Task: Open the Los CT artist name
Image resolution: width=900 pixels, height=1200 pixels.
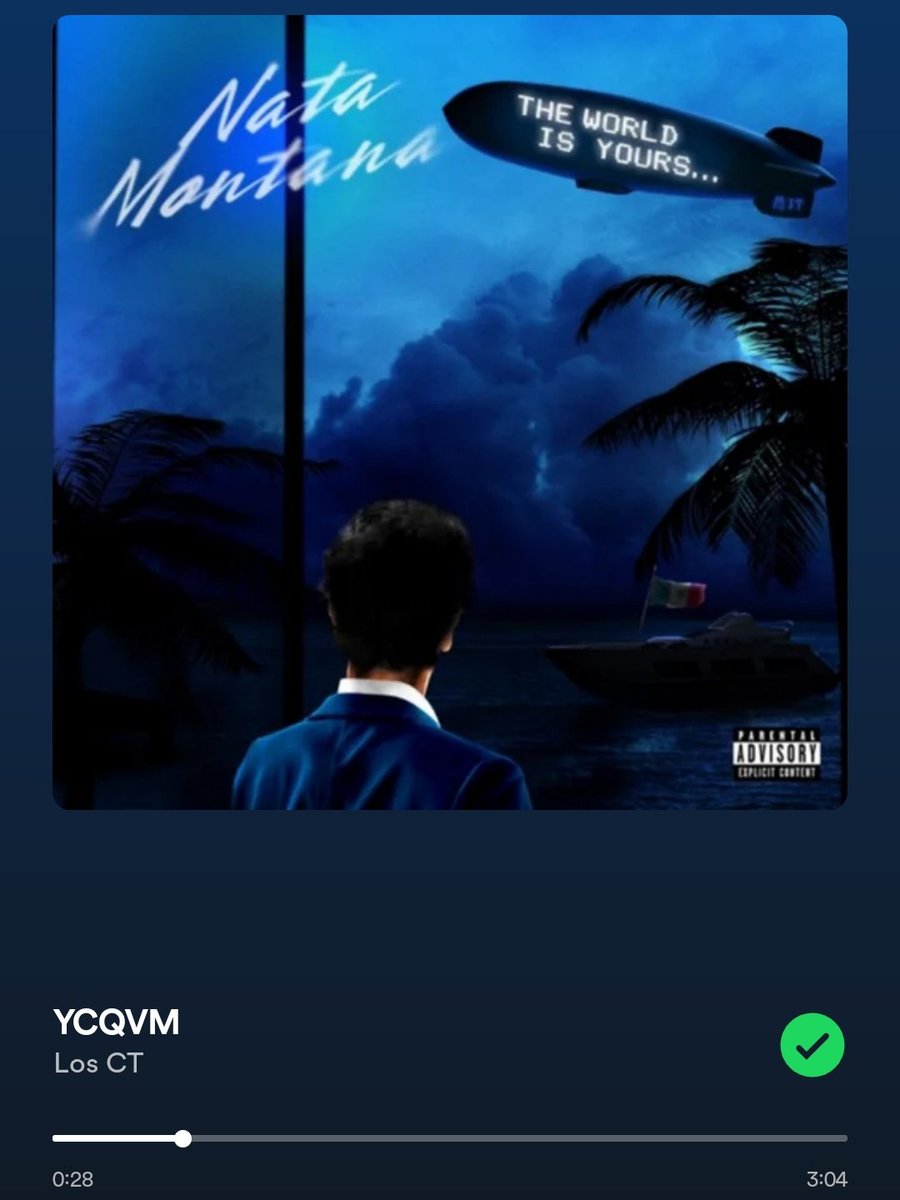Action: click(x=99, y=1063)
